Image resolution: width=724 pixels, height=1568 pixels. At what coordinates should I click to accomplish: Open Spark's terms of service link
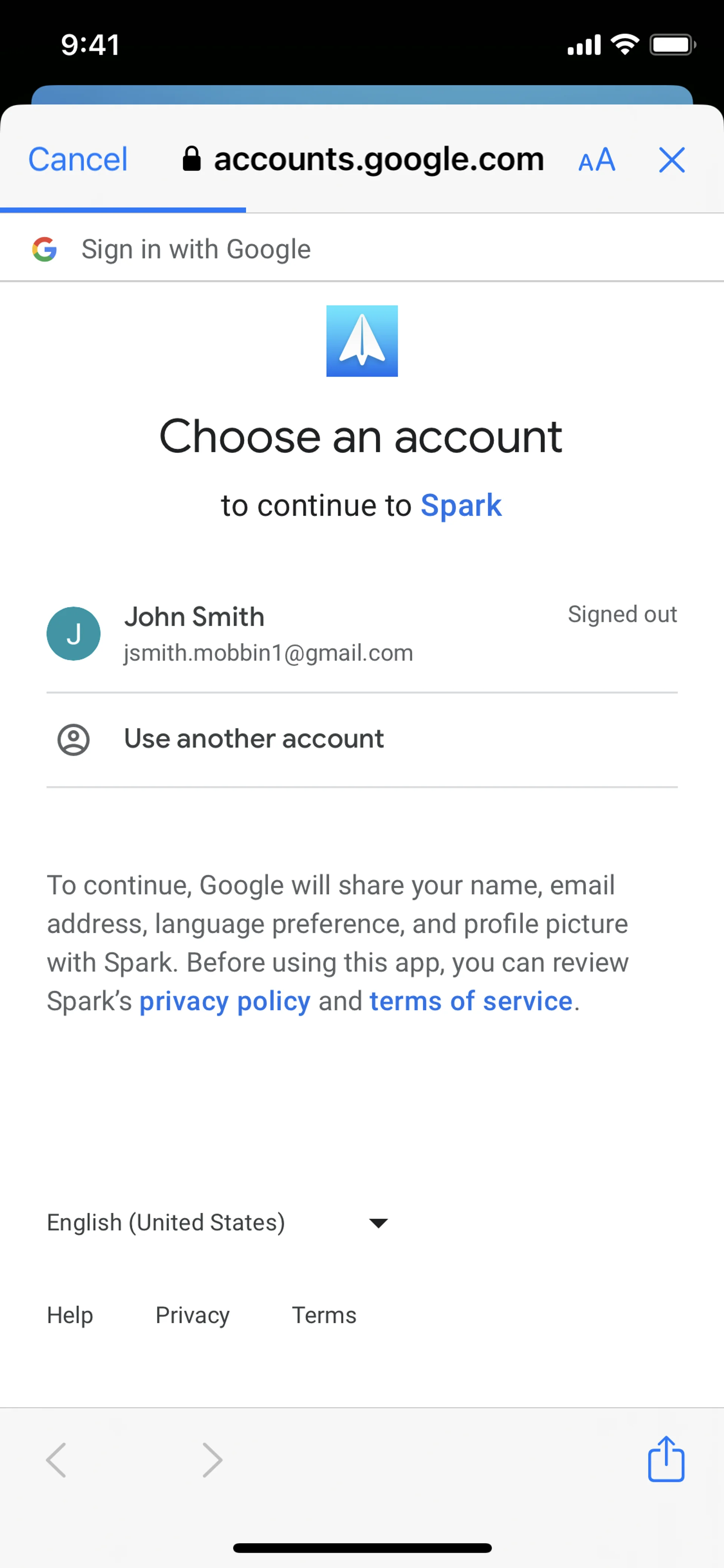[x=471, y=1001]
